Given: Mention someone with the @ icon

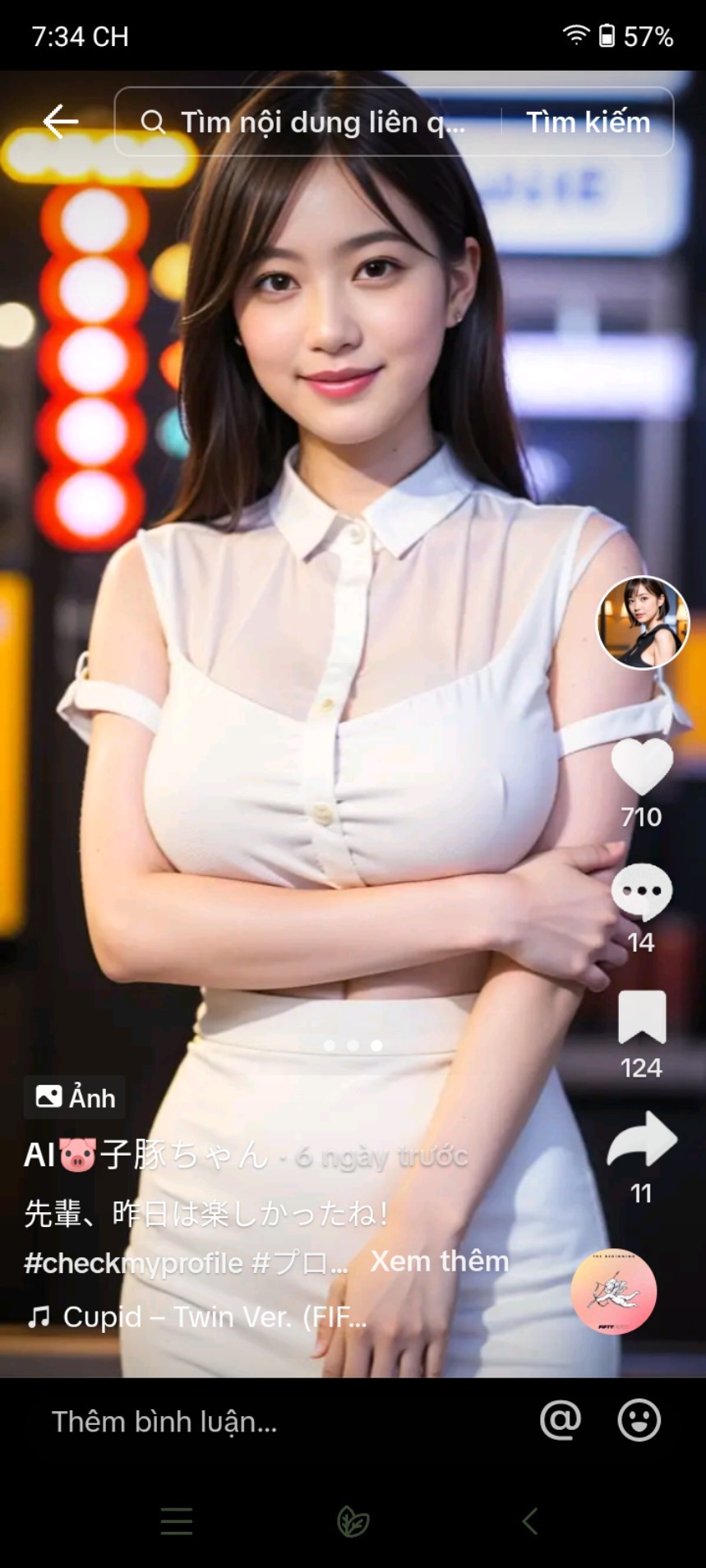Looking at the screenshot, I should pos(561,1420).
